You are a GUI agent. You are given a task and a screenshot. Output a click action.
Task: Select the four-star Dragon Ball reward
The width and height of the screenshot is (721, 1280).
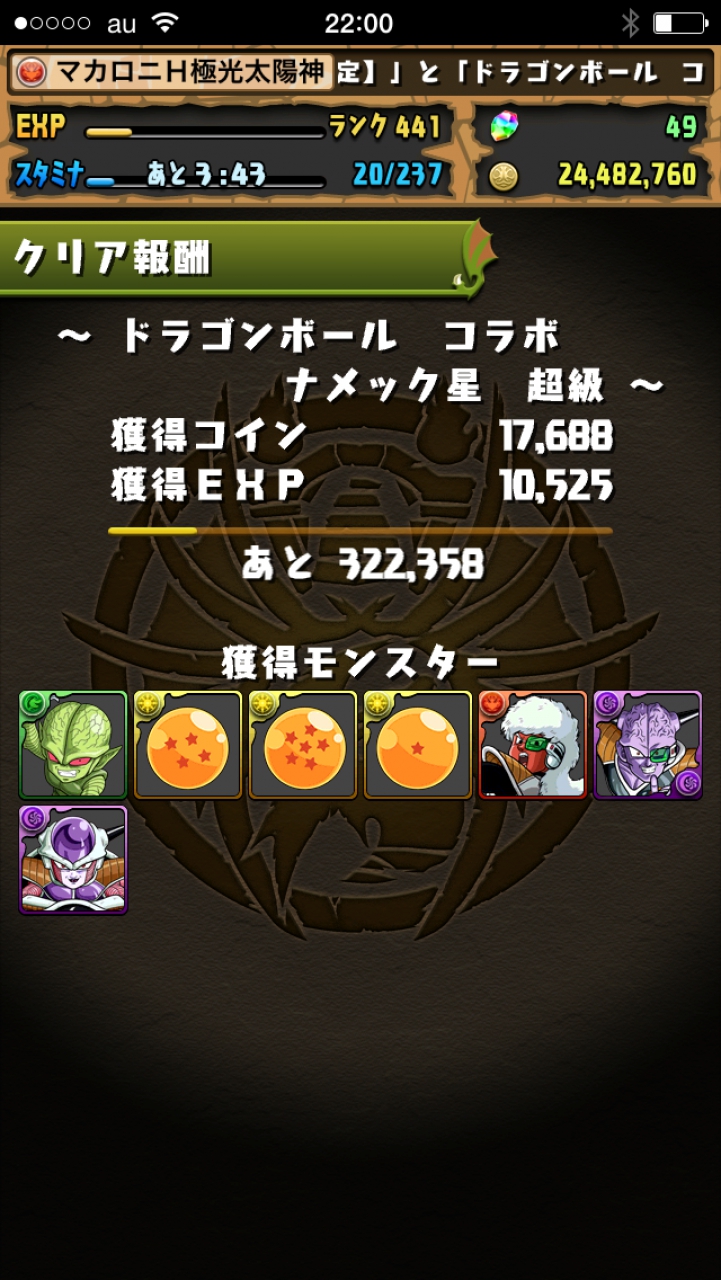pos(188,745)
